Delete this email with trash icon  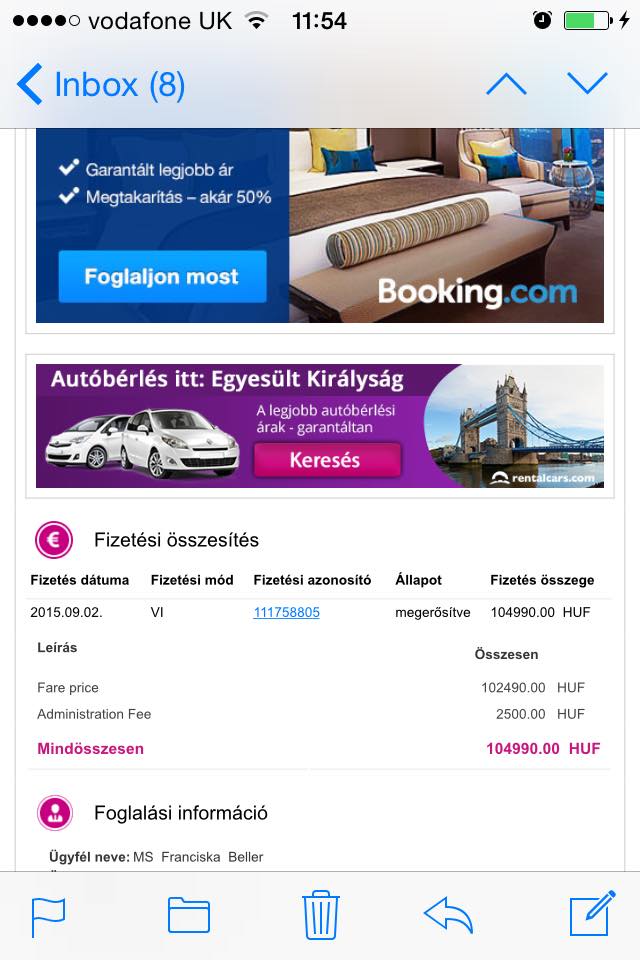point(321,915)
